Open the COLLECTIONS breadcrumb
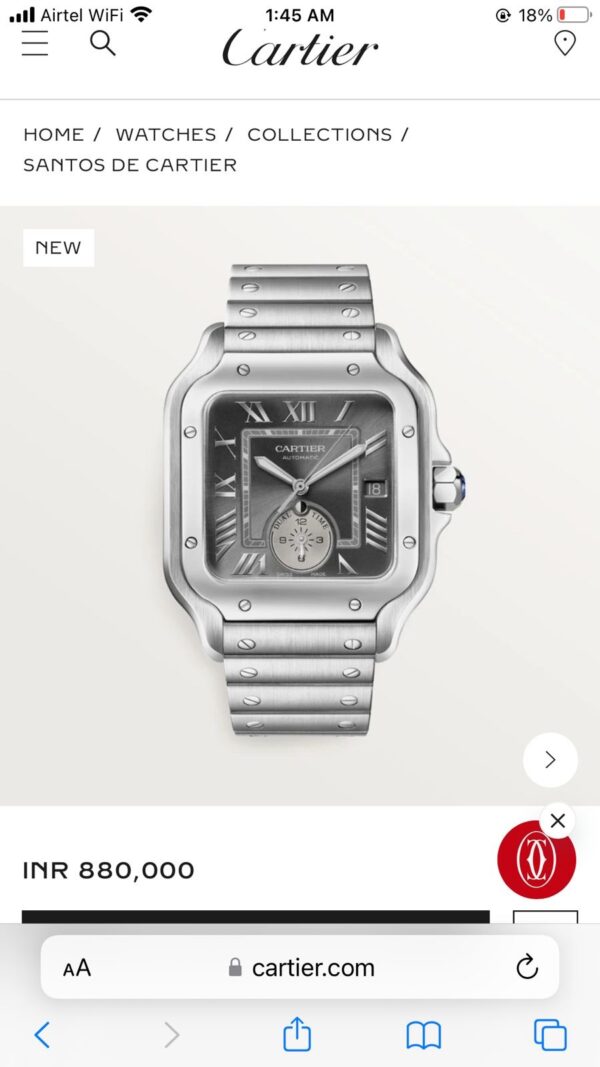600x1067 pixels. 319,134
